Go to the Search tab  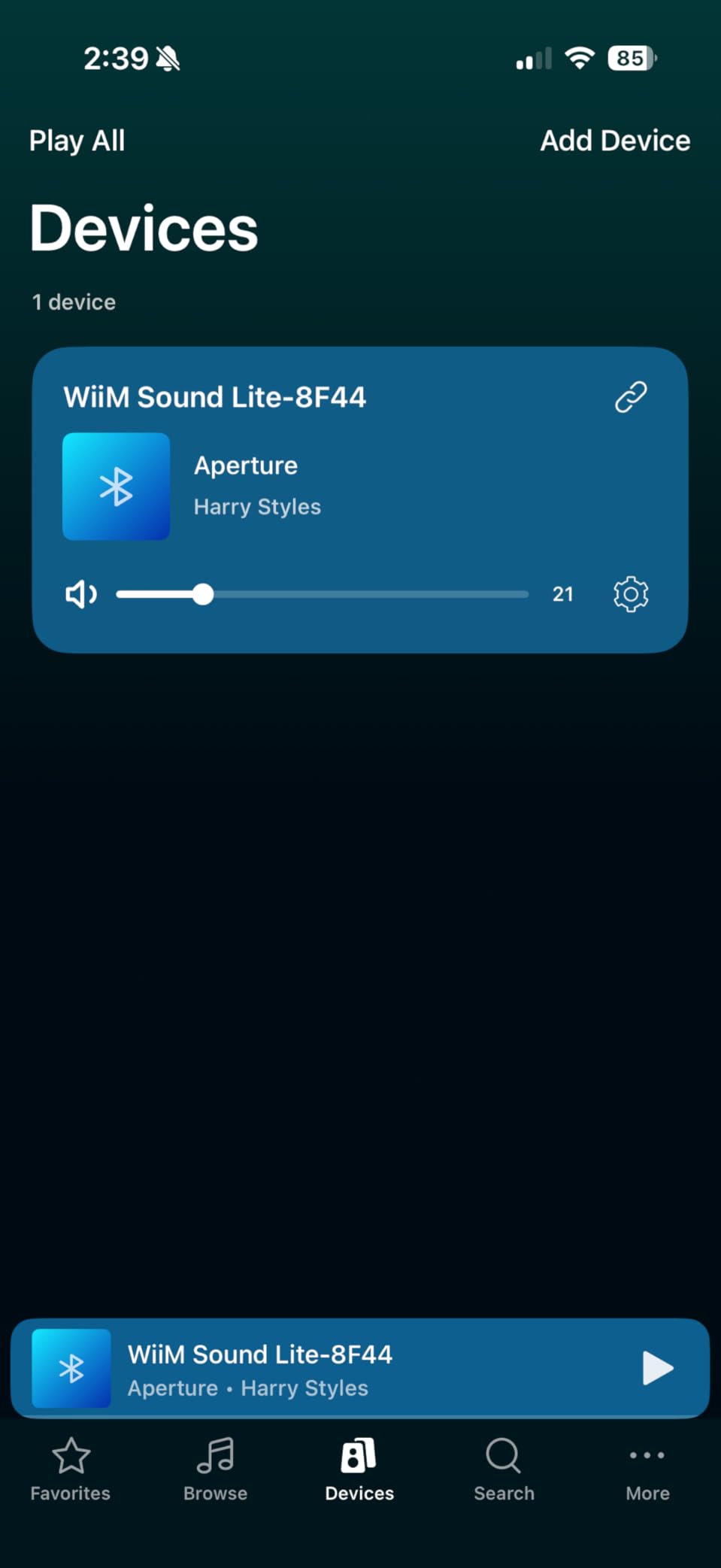[x=504, y=1469]
